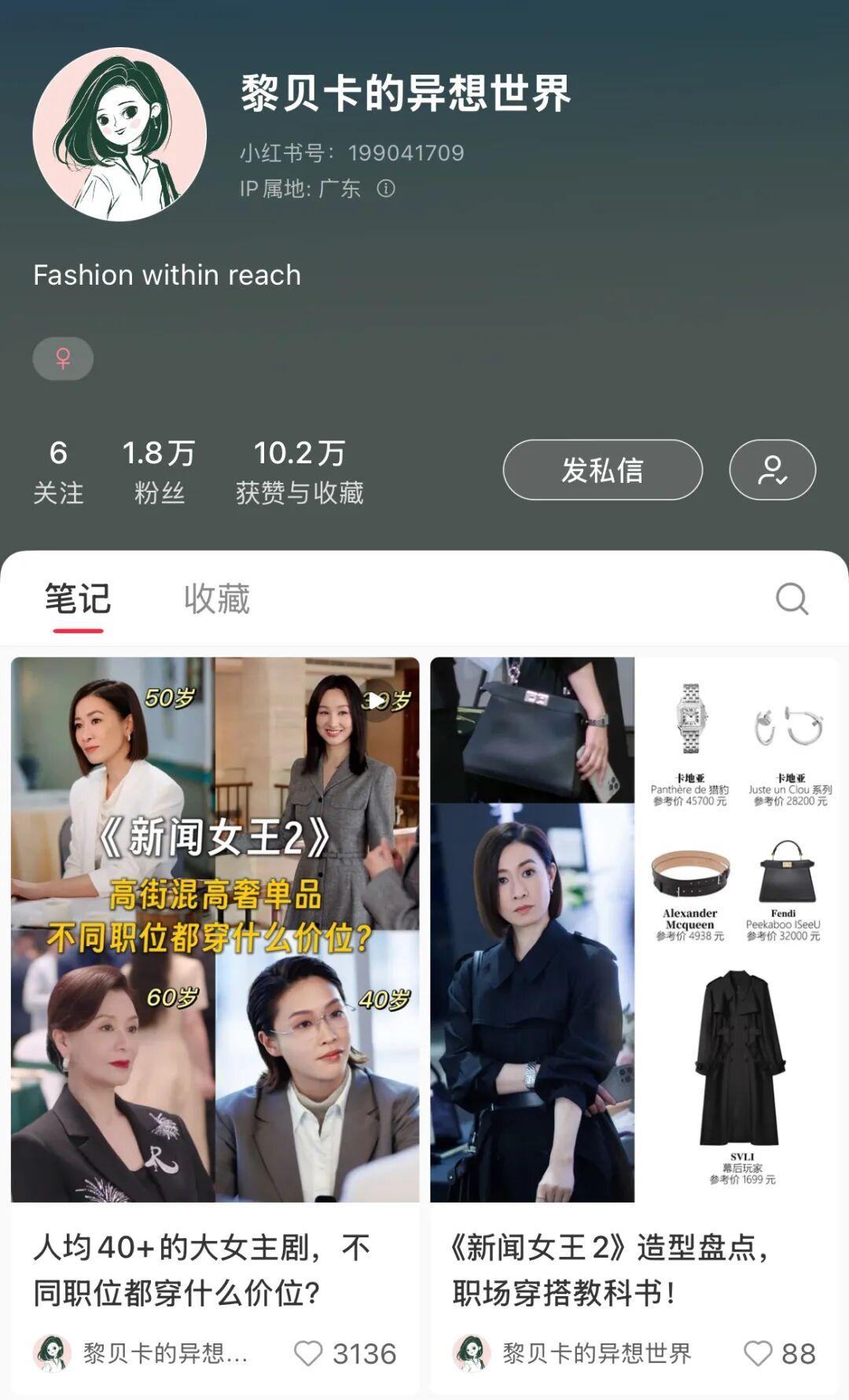The image size is (849, 1400).
Task: View the 粉丝 followers list
Action: click(159, 471)
